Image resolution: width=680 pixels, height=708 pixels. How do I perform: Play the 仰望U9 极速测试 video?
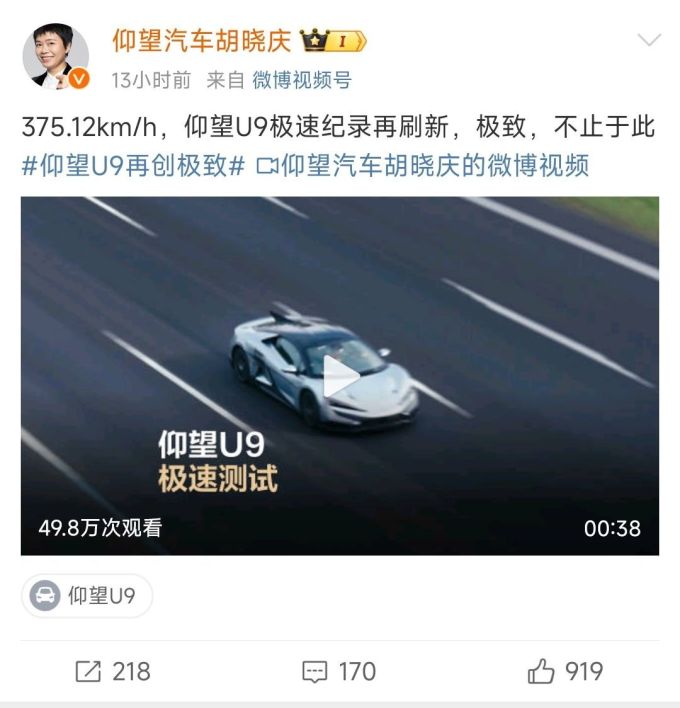tap(340, 377)
